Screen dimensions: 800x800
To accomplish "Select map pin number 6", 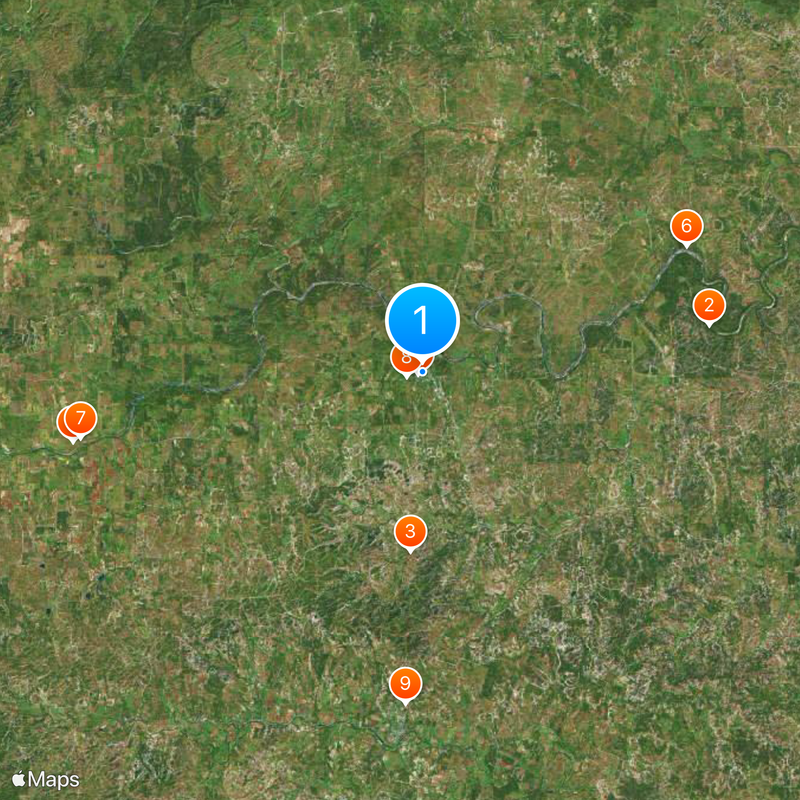I will (686, 226).
